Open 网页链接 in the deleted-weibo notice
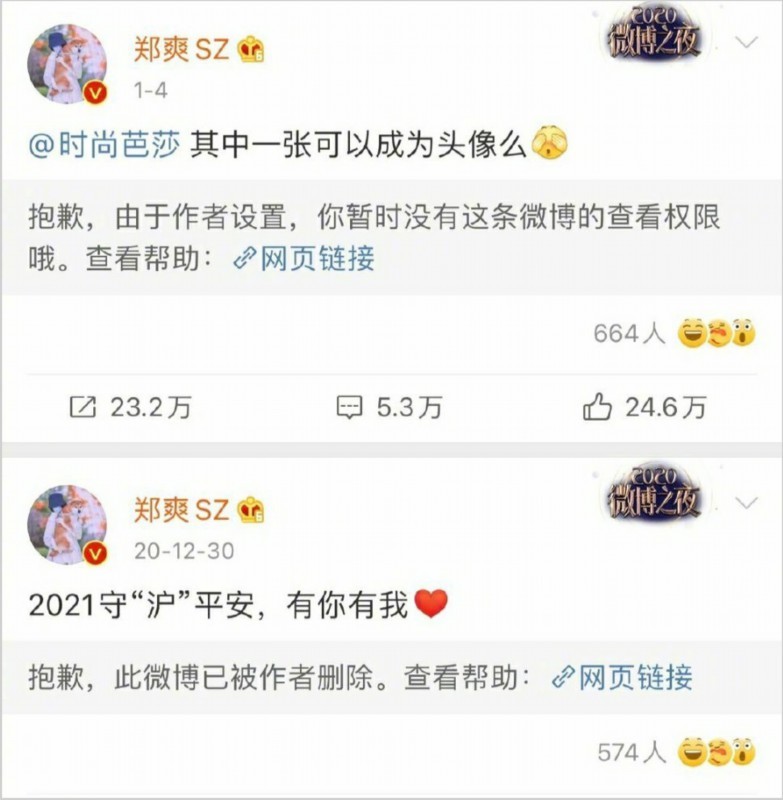This screenshot has height=800, width=783. (622, 677)
